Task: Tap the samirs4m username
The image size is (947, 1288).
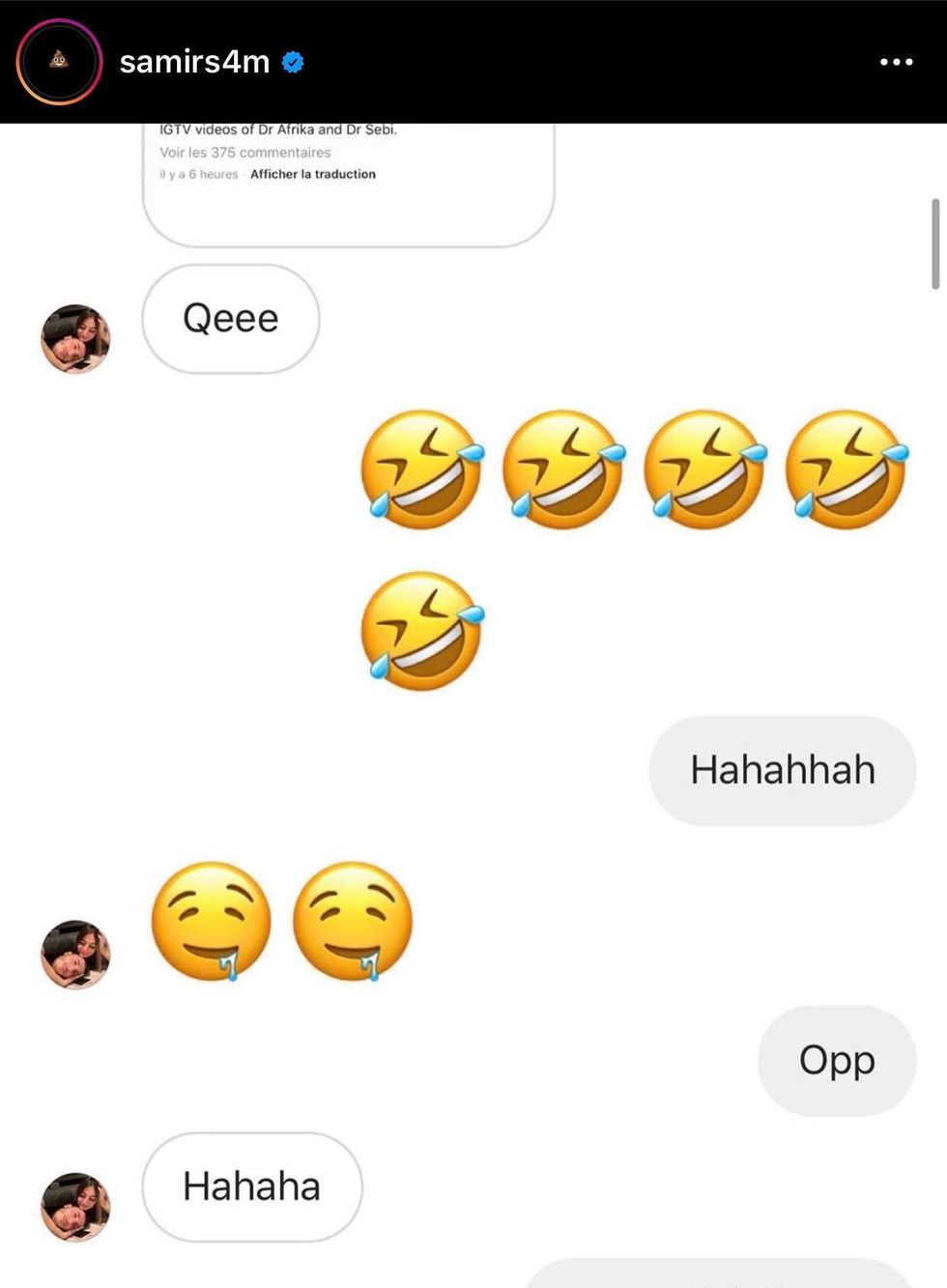Action: [x=194, y=62]
